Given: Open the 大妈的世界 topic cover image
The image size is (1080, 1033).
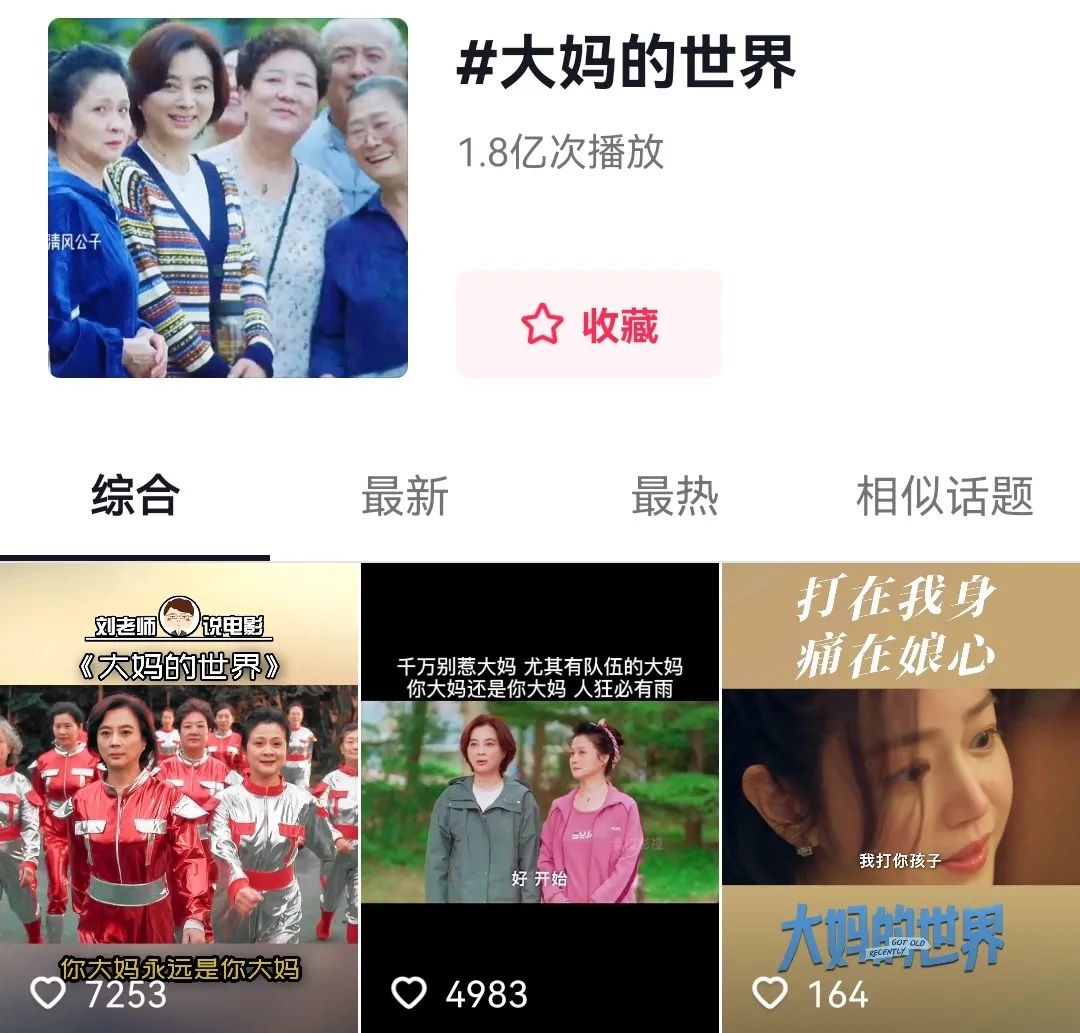Looking at the screenshot, I should (x=228, y=198).
